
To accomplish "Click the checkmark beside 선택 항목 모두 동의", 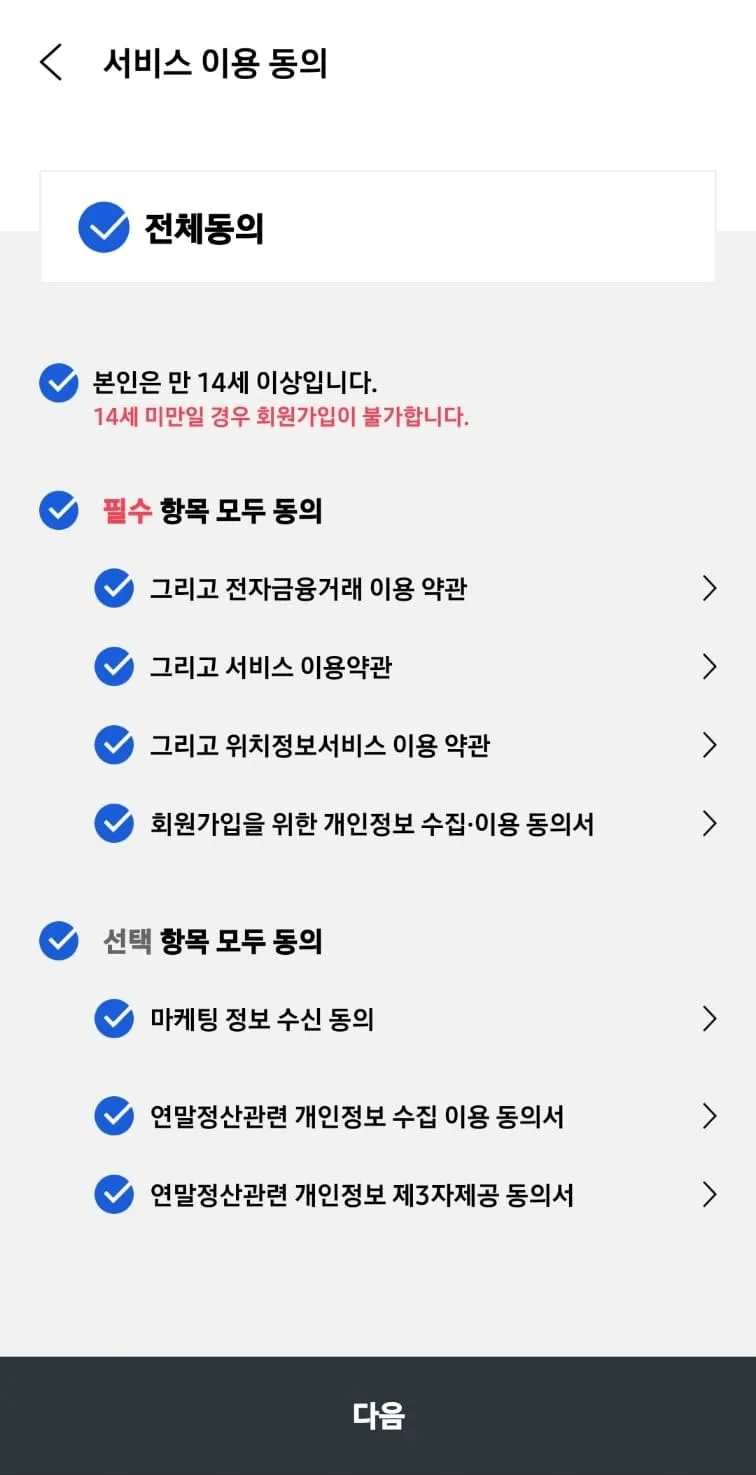I will (x=58, y=940).
